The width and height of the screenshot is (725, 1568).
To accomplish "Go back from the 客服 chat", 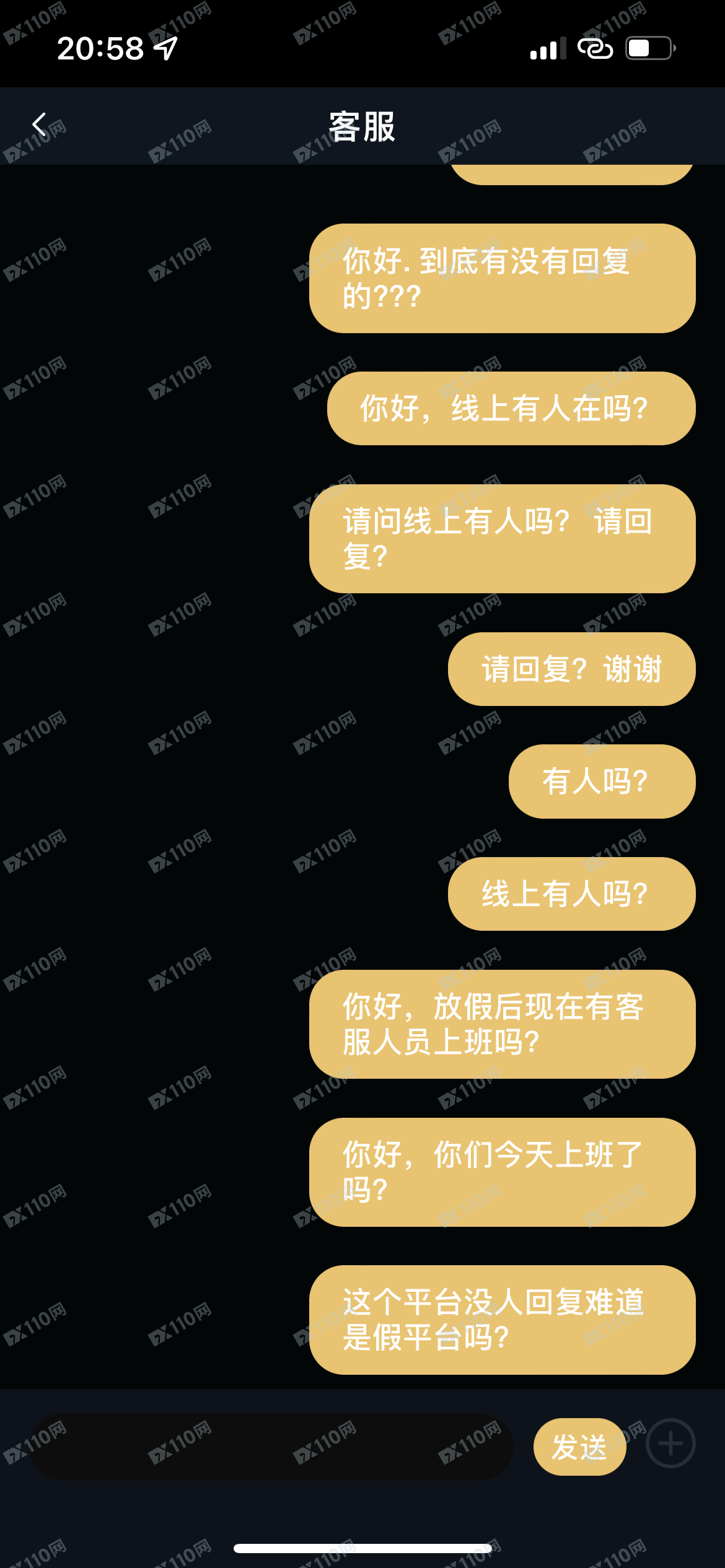I will point(40,125).
